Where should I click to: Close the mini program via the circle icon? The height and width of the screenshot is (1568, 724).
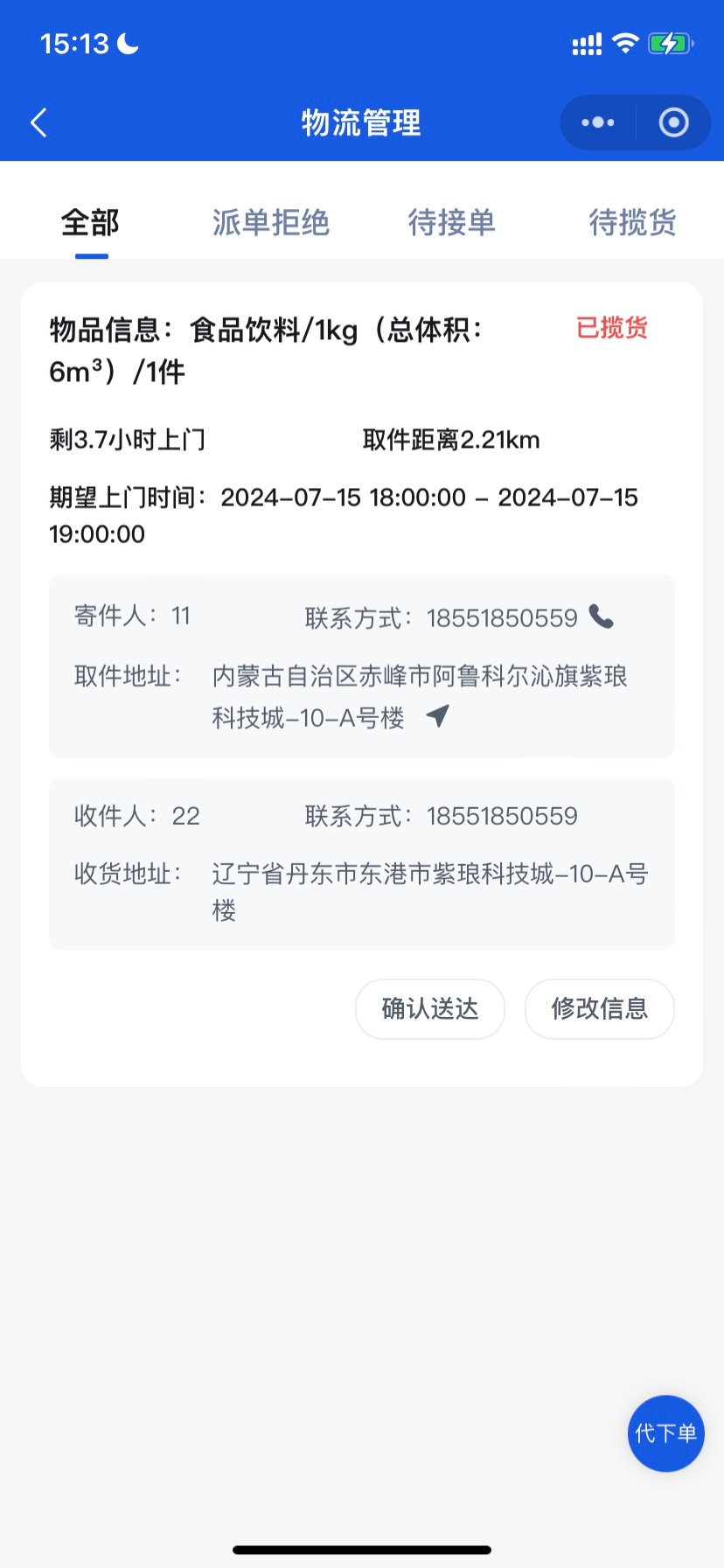point(673,122)
